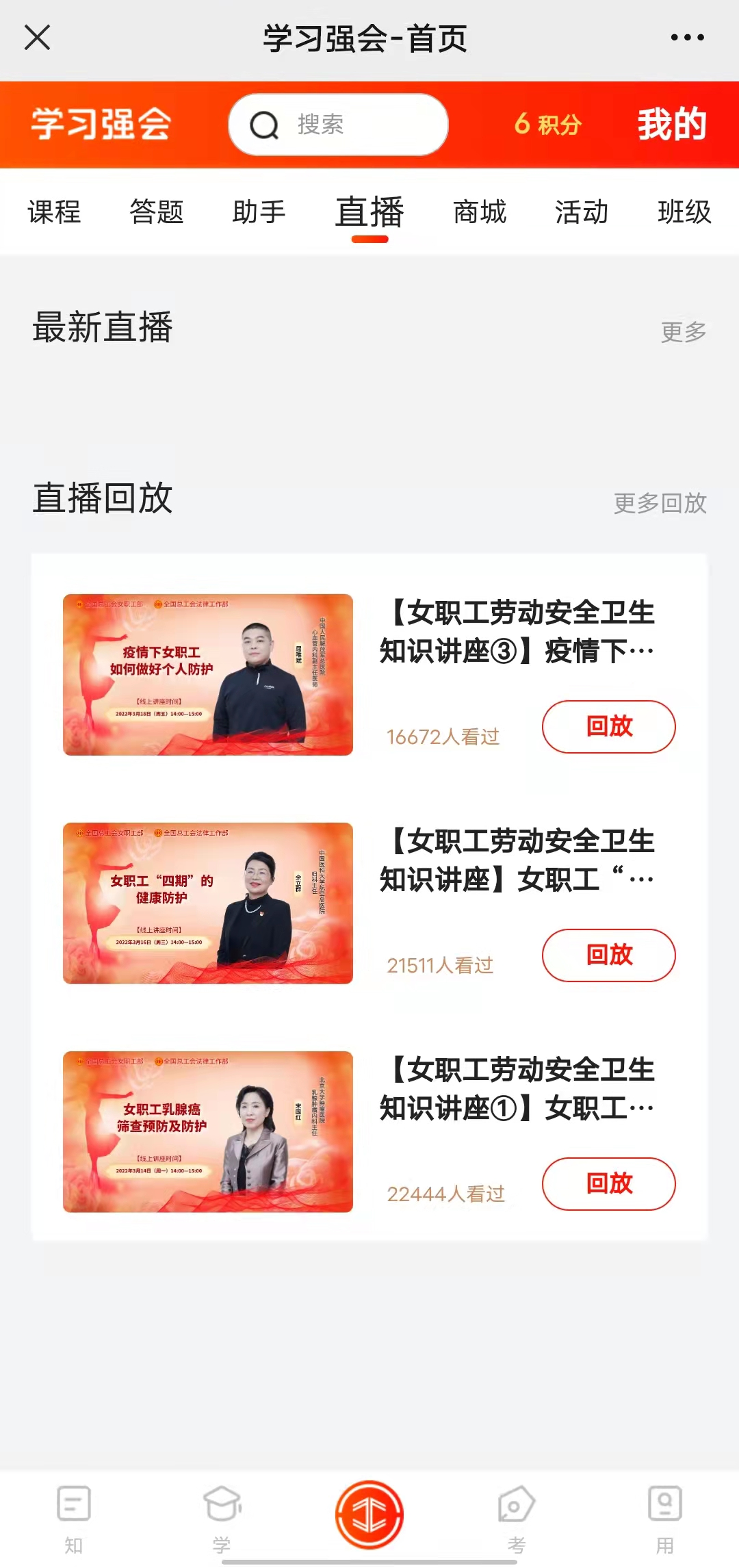Switch to the 商城 tab
This screenshot has width=739, height=1568.
point(480,213)
